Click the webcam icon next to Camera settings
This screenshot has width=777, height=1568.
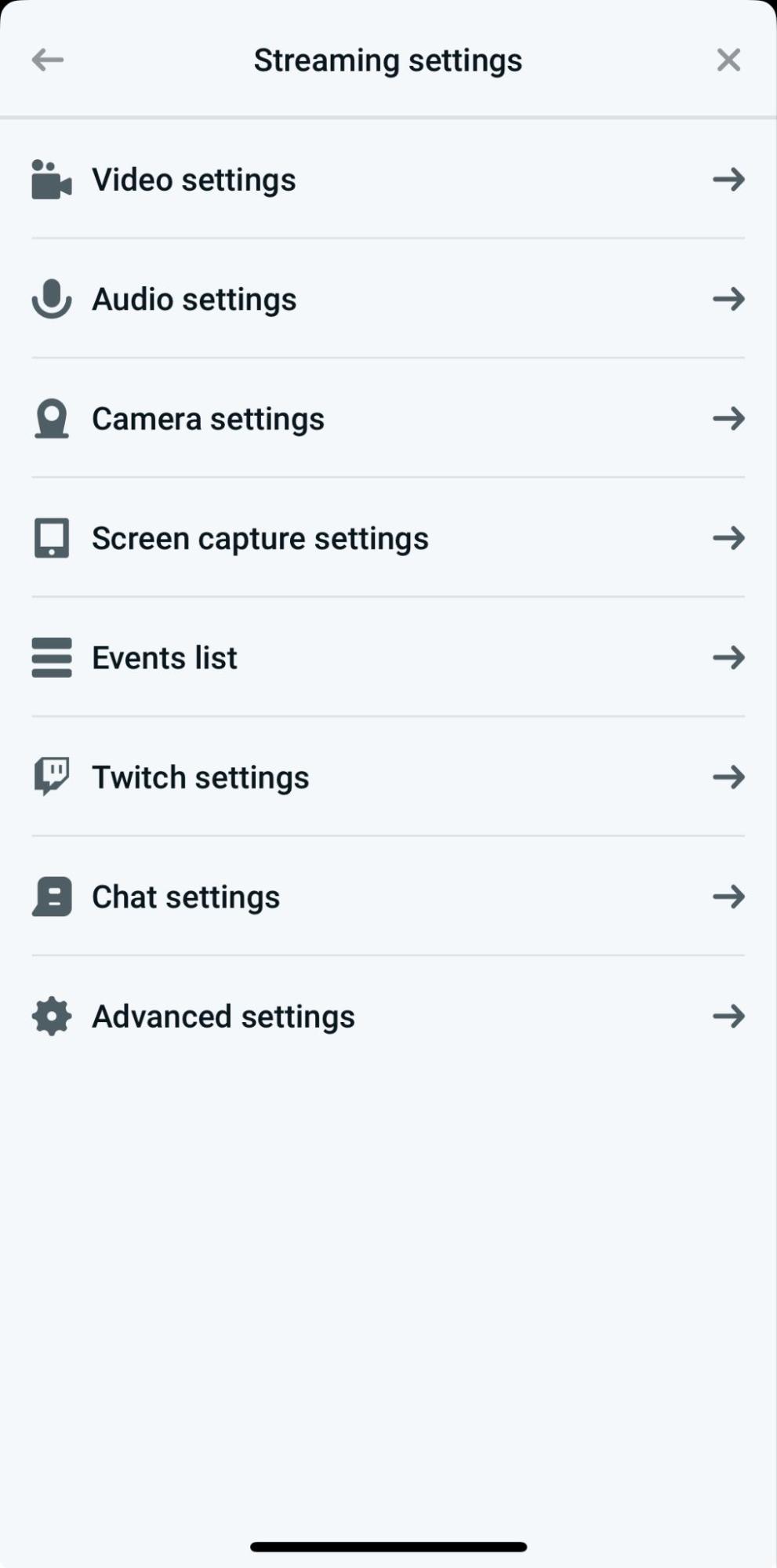(x=51, y=418)
